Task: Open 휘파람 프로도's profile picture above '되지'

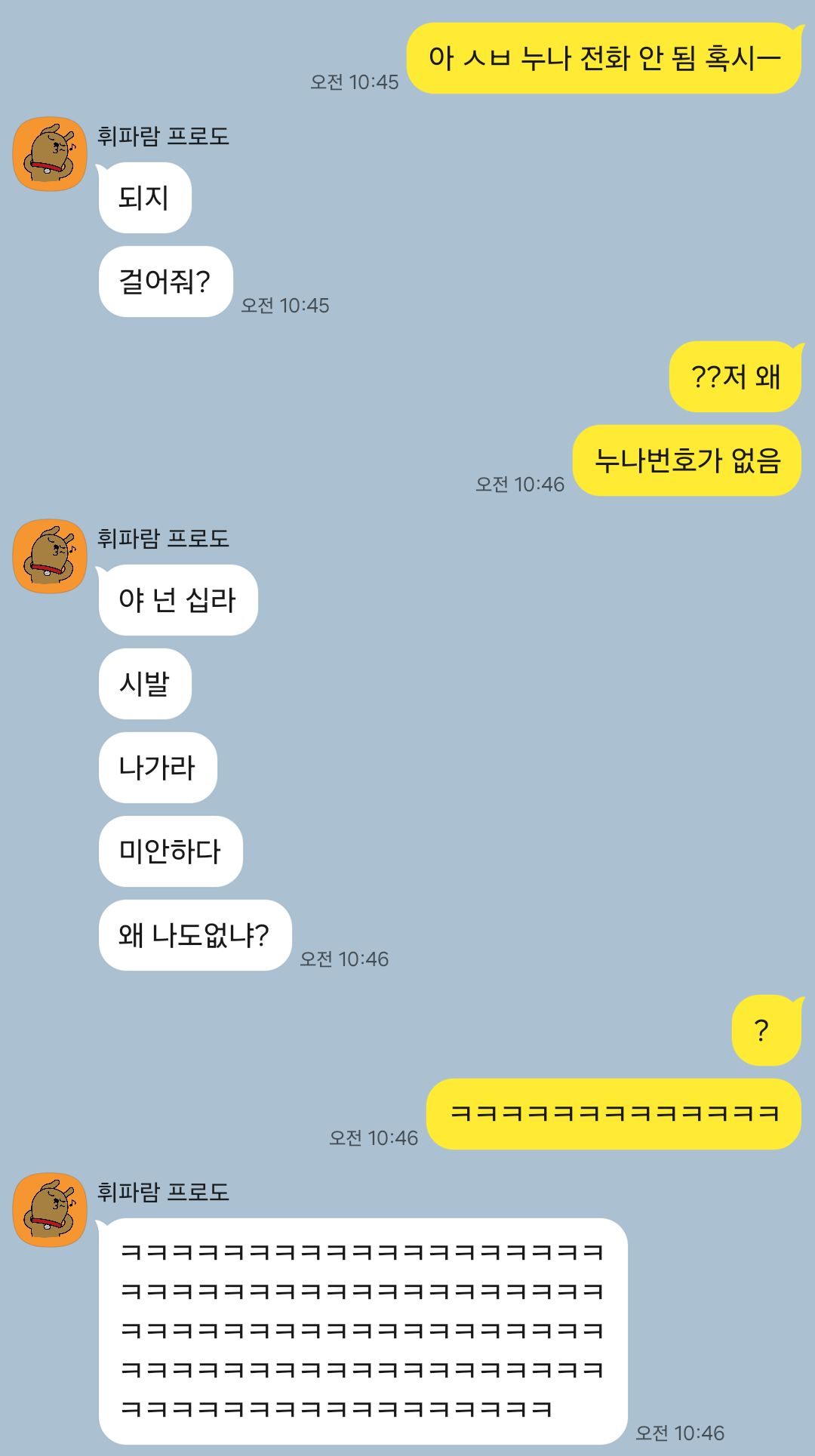Action: (50, 154)
